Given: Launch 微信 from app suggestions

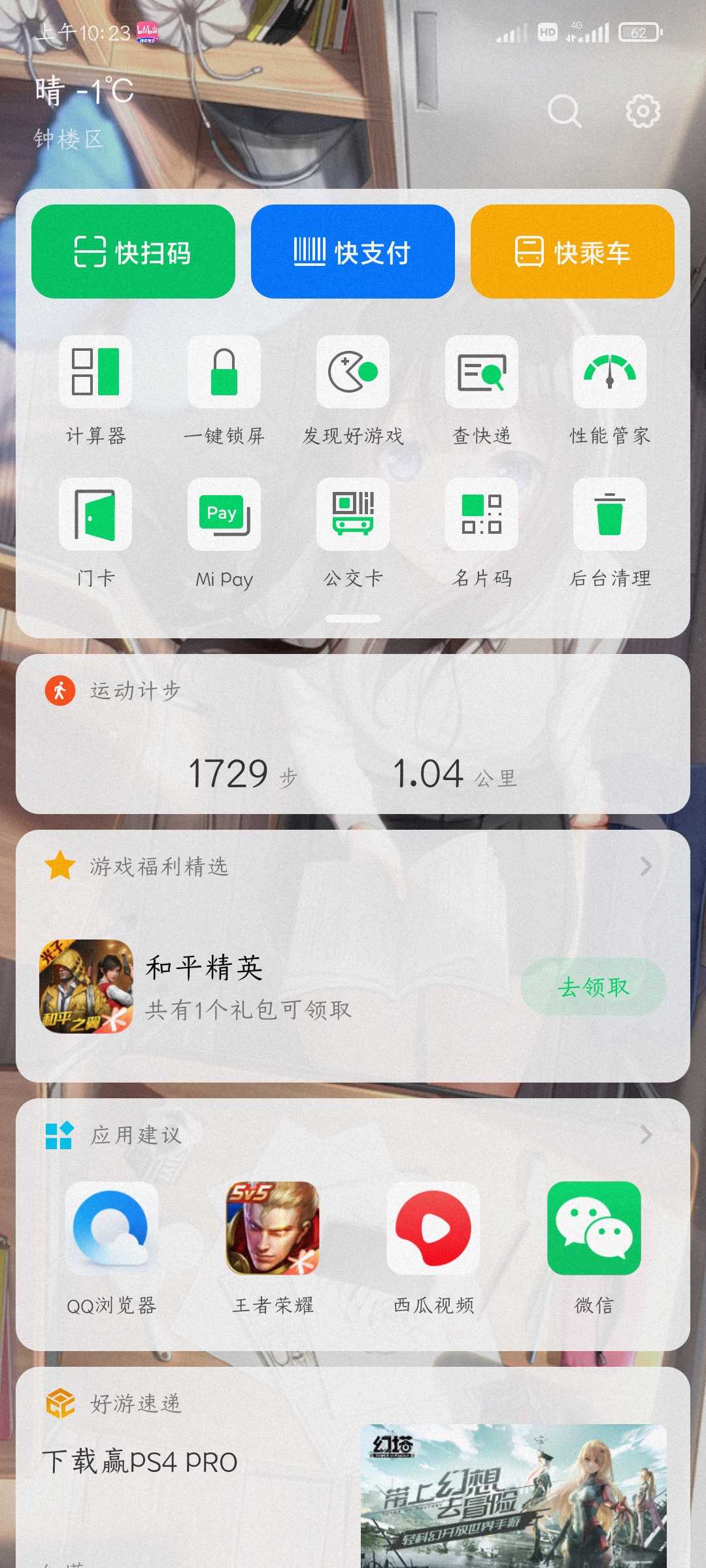Looking at the screenshot, I should coord(594,1248).
